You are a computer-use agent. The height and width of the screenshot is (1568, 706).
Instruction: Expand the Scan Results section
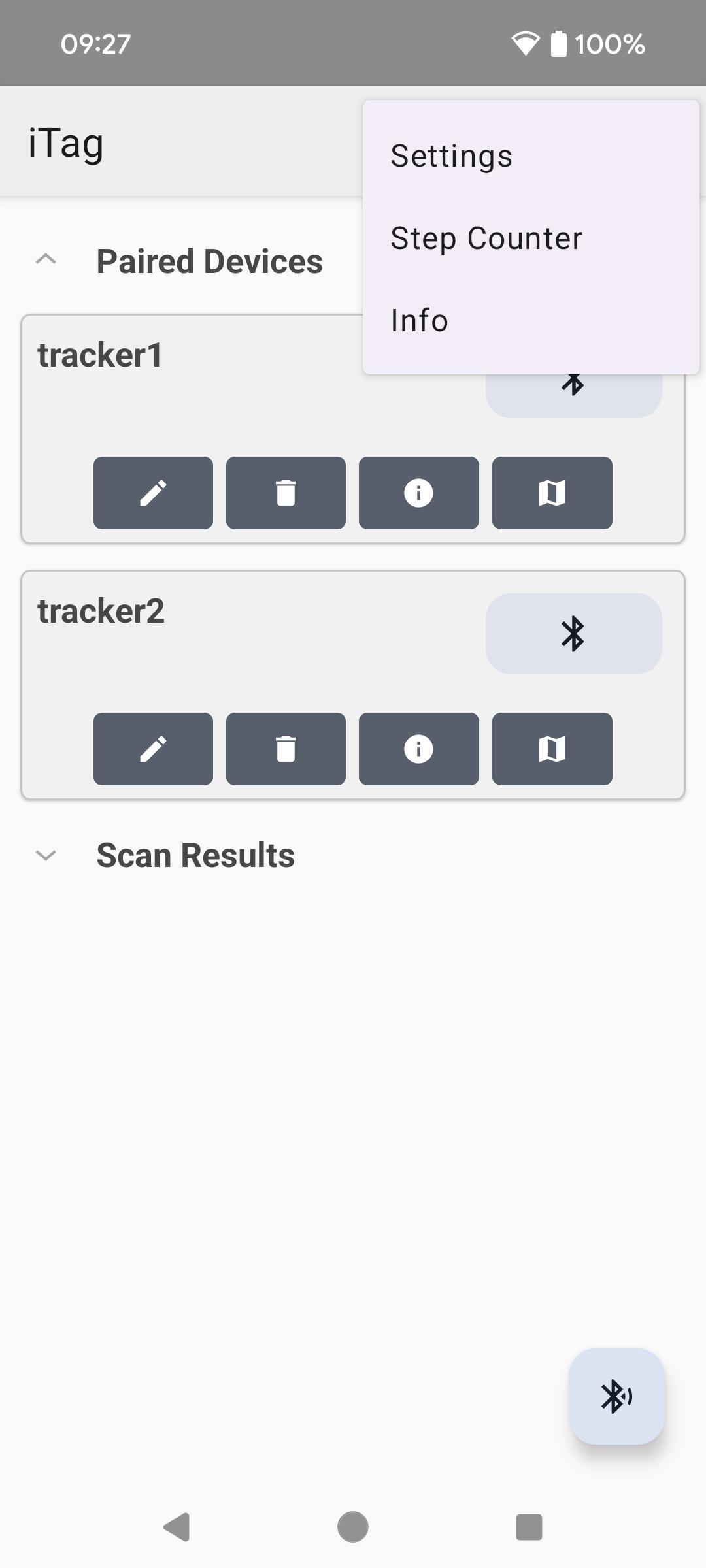(x=46, y=855)
